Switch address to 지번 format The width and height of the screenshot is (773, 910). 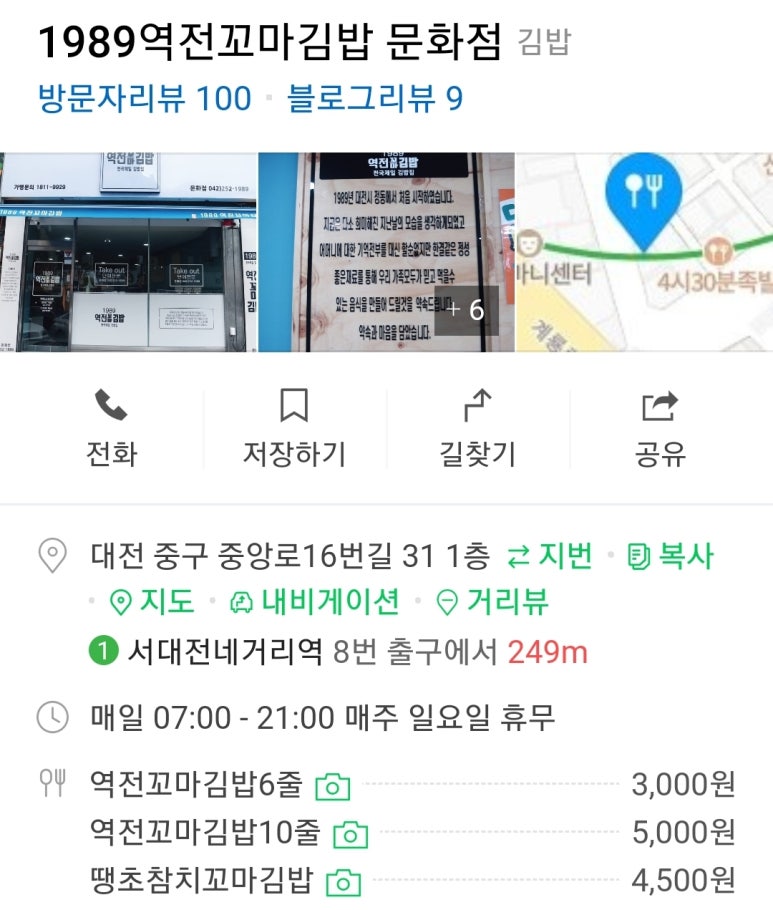[x=550, y=556]
